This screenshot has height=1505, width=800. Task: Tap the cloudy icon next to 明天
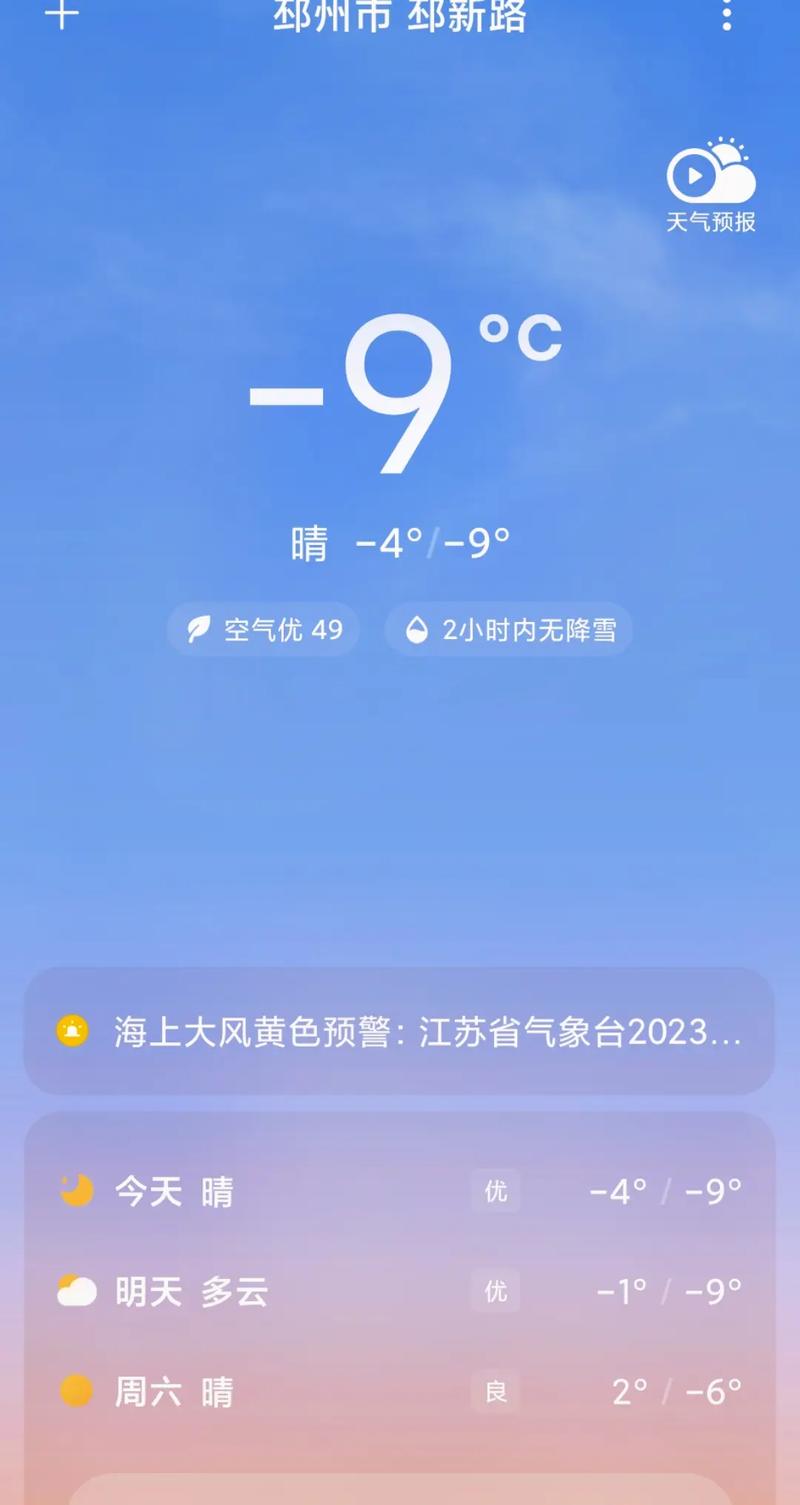(76, 1291)
